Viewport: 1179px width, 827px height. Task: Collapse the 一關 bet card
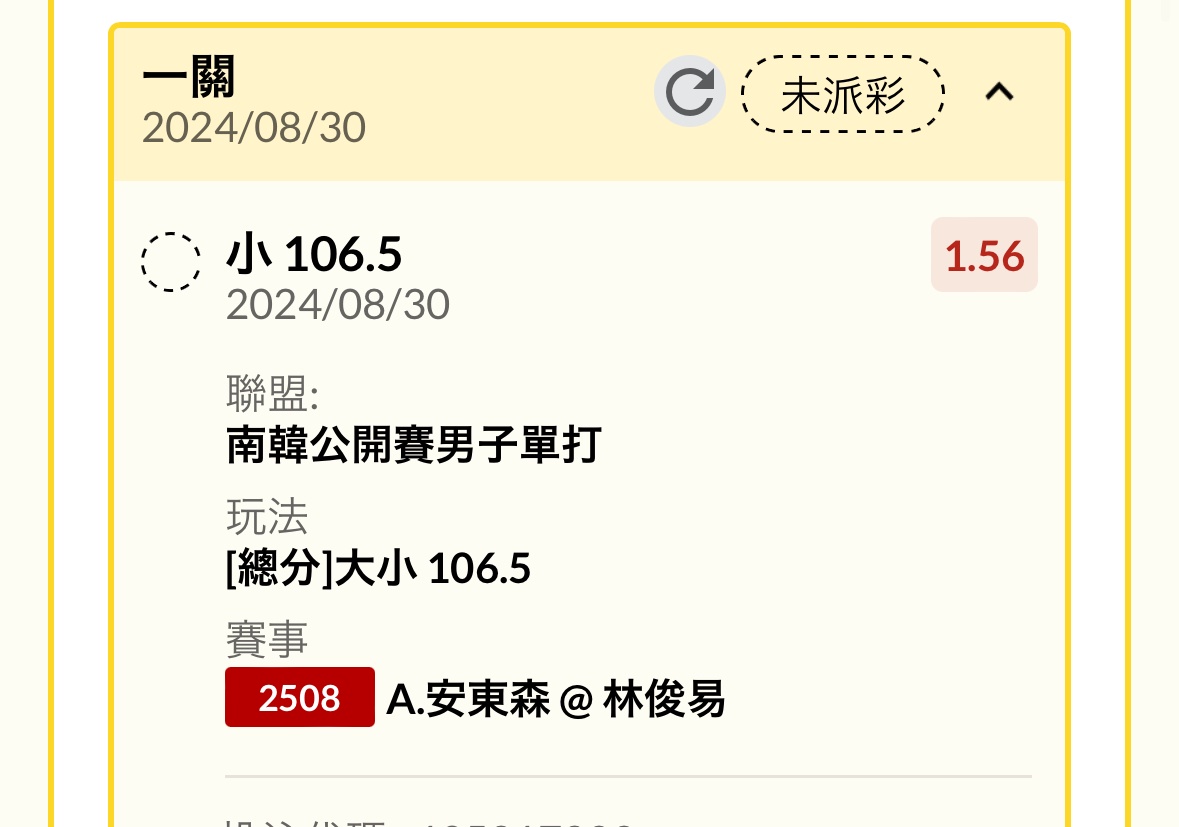[999, 93]
